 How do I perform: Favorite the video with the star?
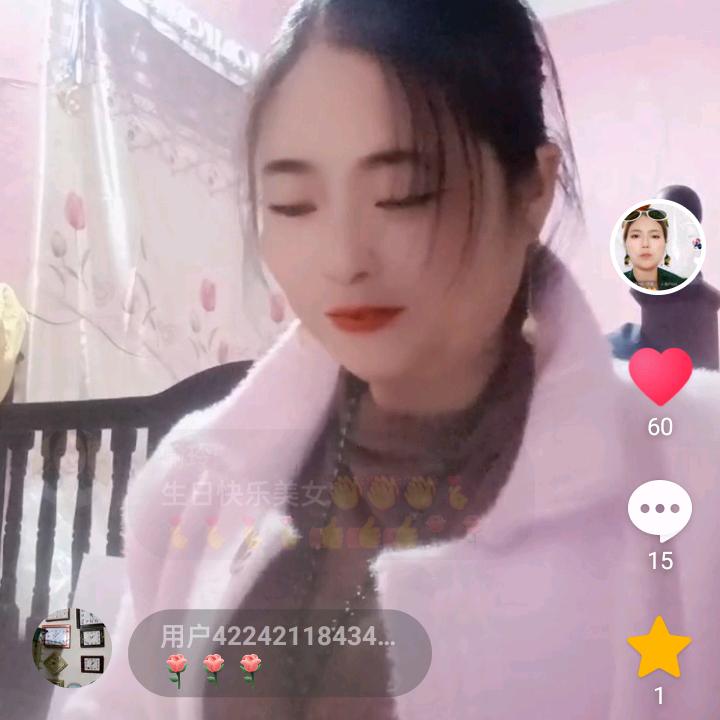pyautogui.click(x=659, y=649)
